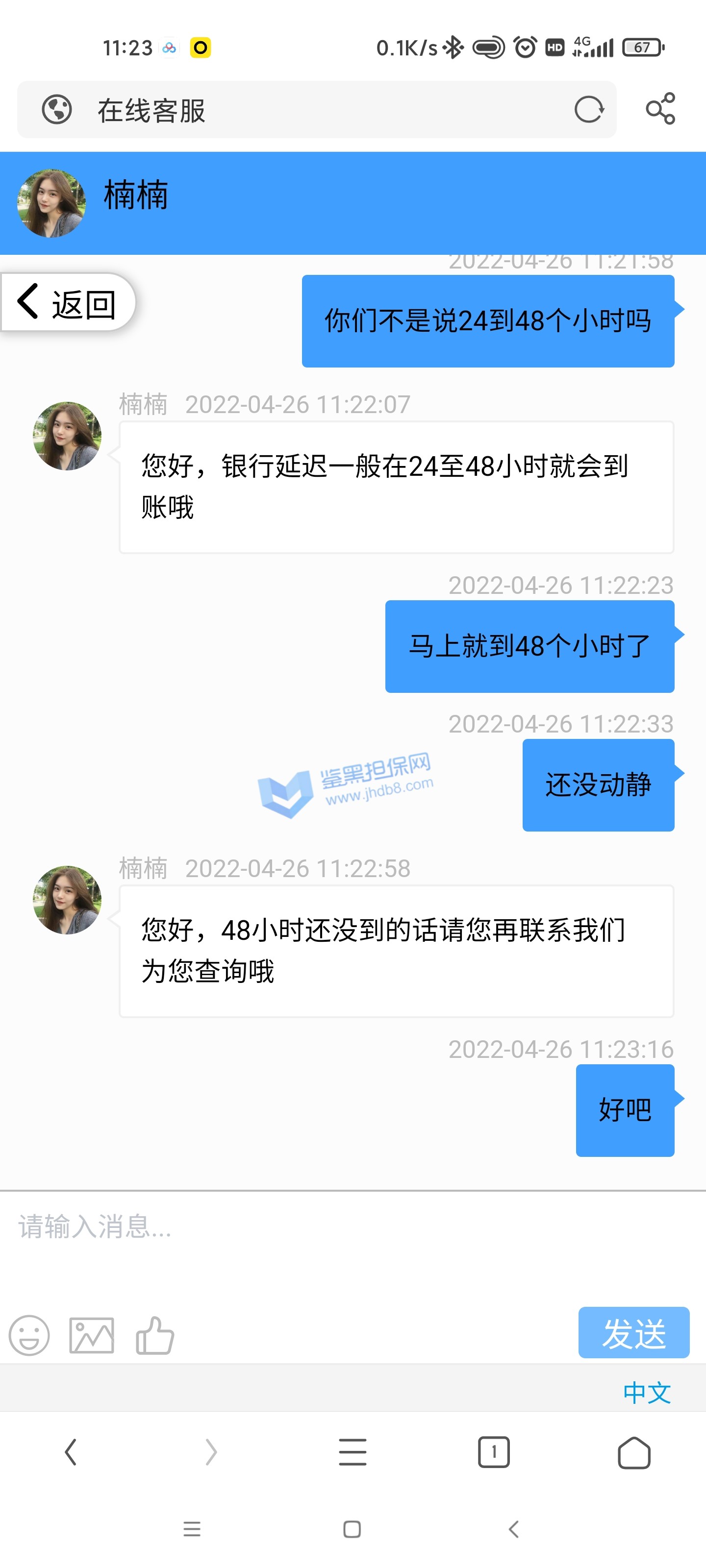The width and height of the screenshot is (706, 1568).
Task: Open the system recent apps menu
Action: click(192, 1529)
